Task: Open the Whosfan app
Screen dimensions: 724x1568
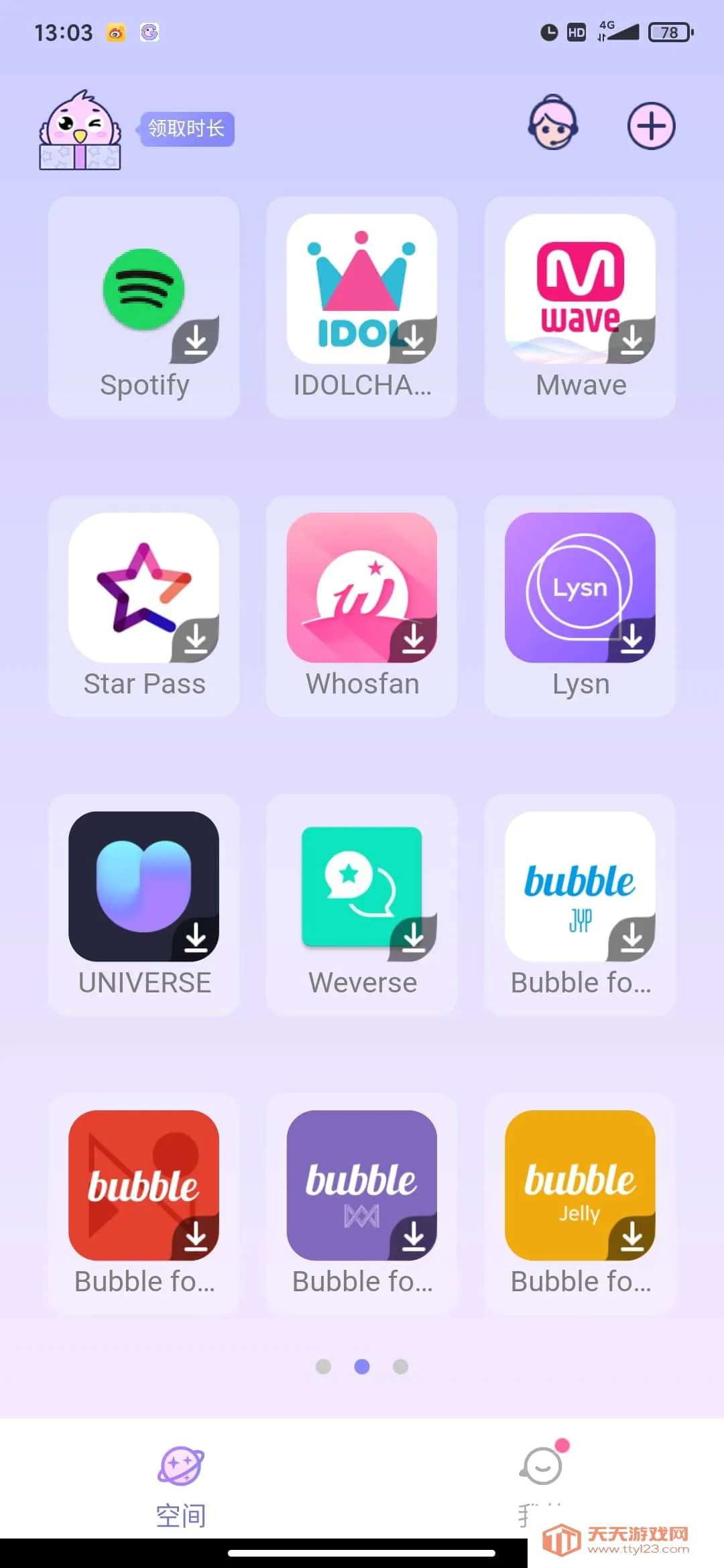Action: pos(361,588)
